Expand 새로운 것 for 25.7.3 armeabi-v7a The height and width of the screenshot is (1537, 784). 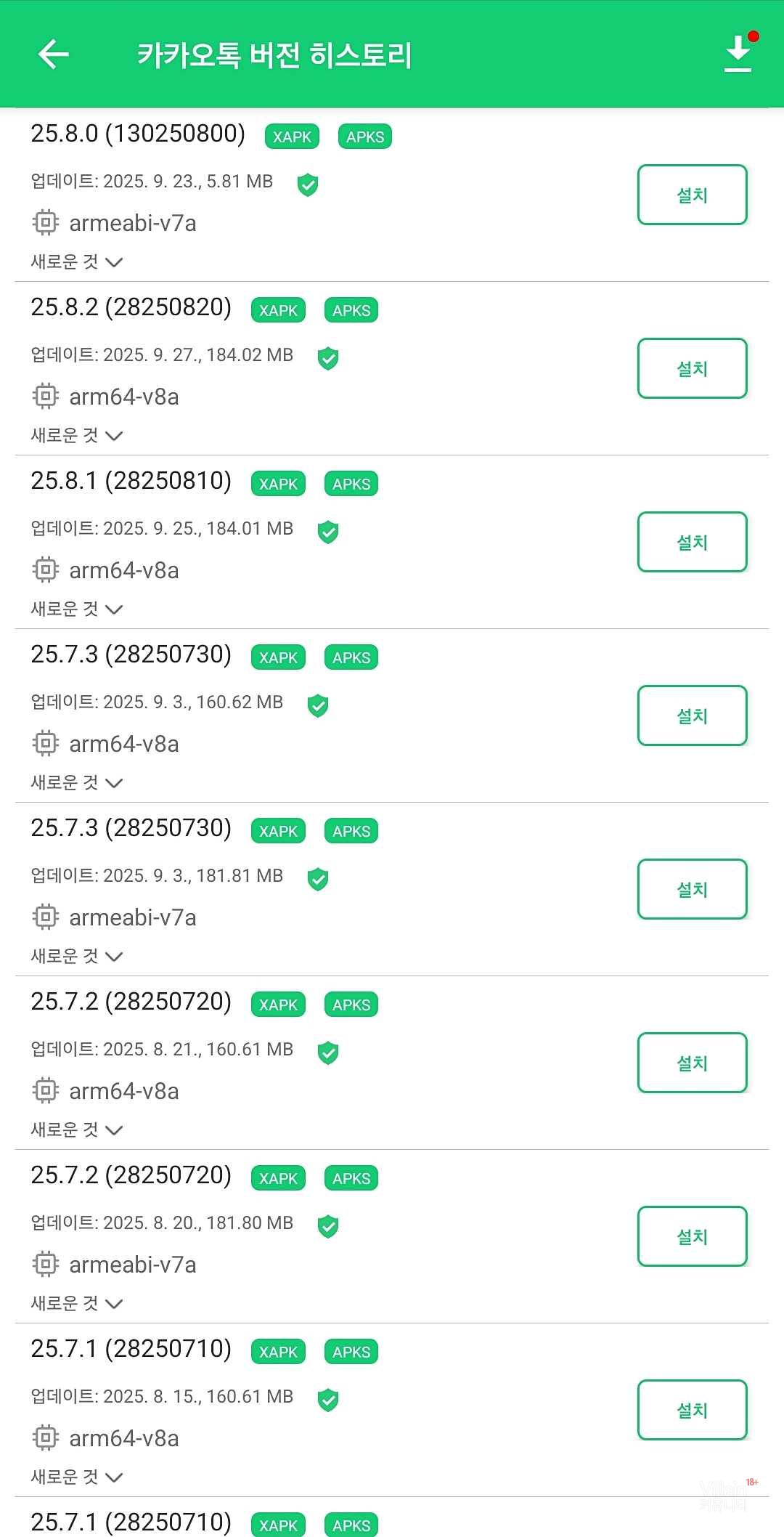(x=77, y=956)
